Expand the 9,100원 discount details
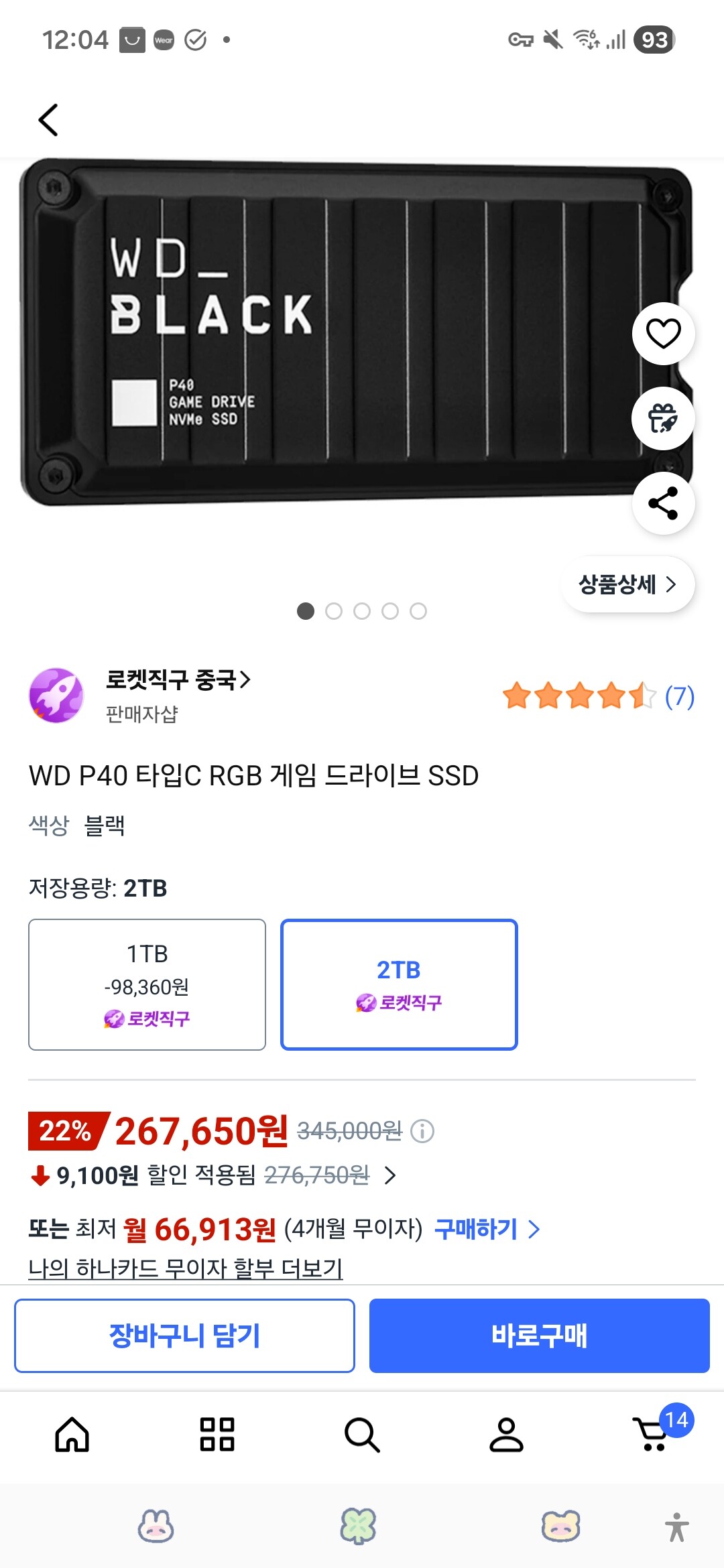Image resolution: width=724 pixels, height=1568 pixels. point(390,1175)
